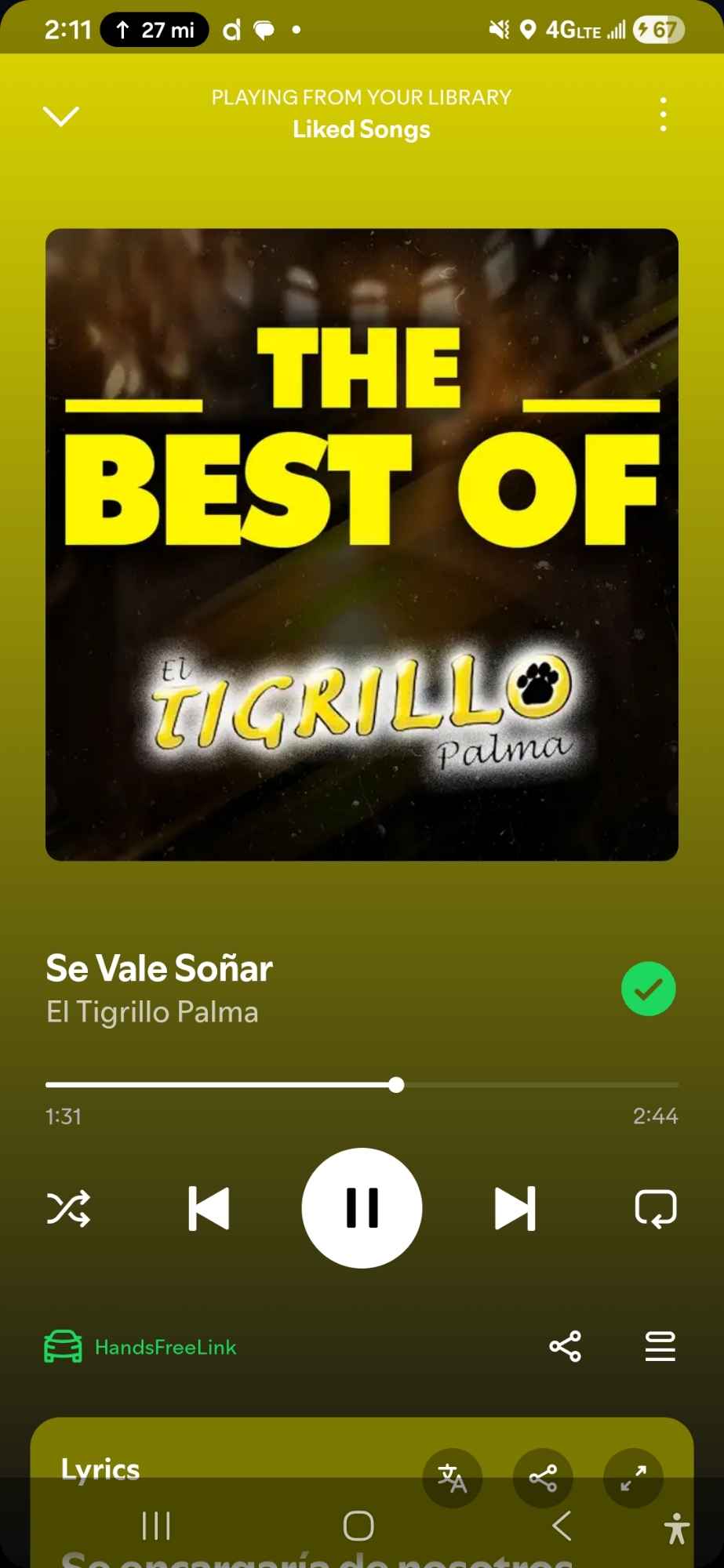Expand lyrics to full screen

click(x=633, y=1478)
